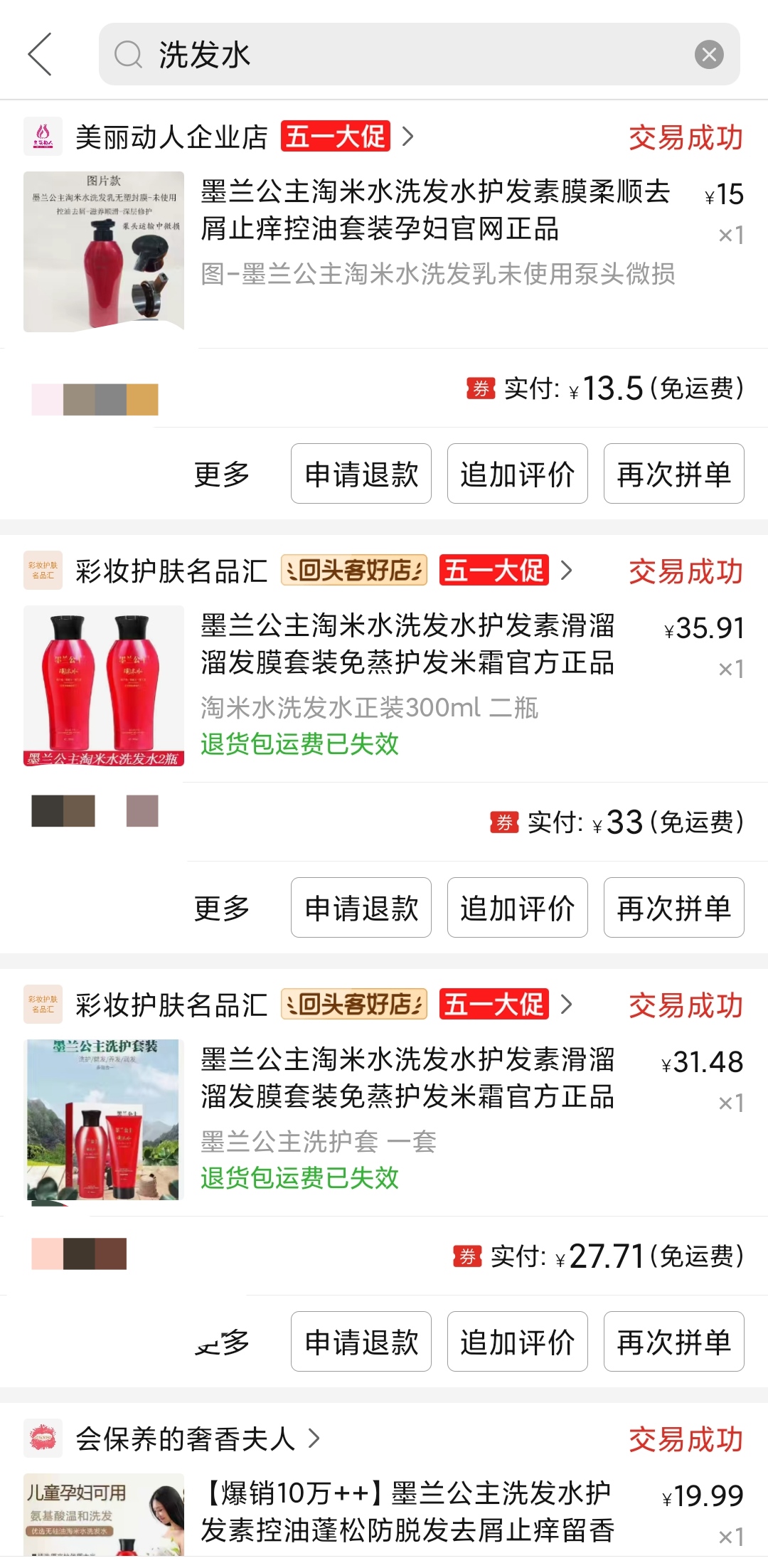Clear the 洗发水 search text
Viewport: 768px width, 1568px height.
click(708, 55)
